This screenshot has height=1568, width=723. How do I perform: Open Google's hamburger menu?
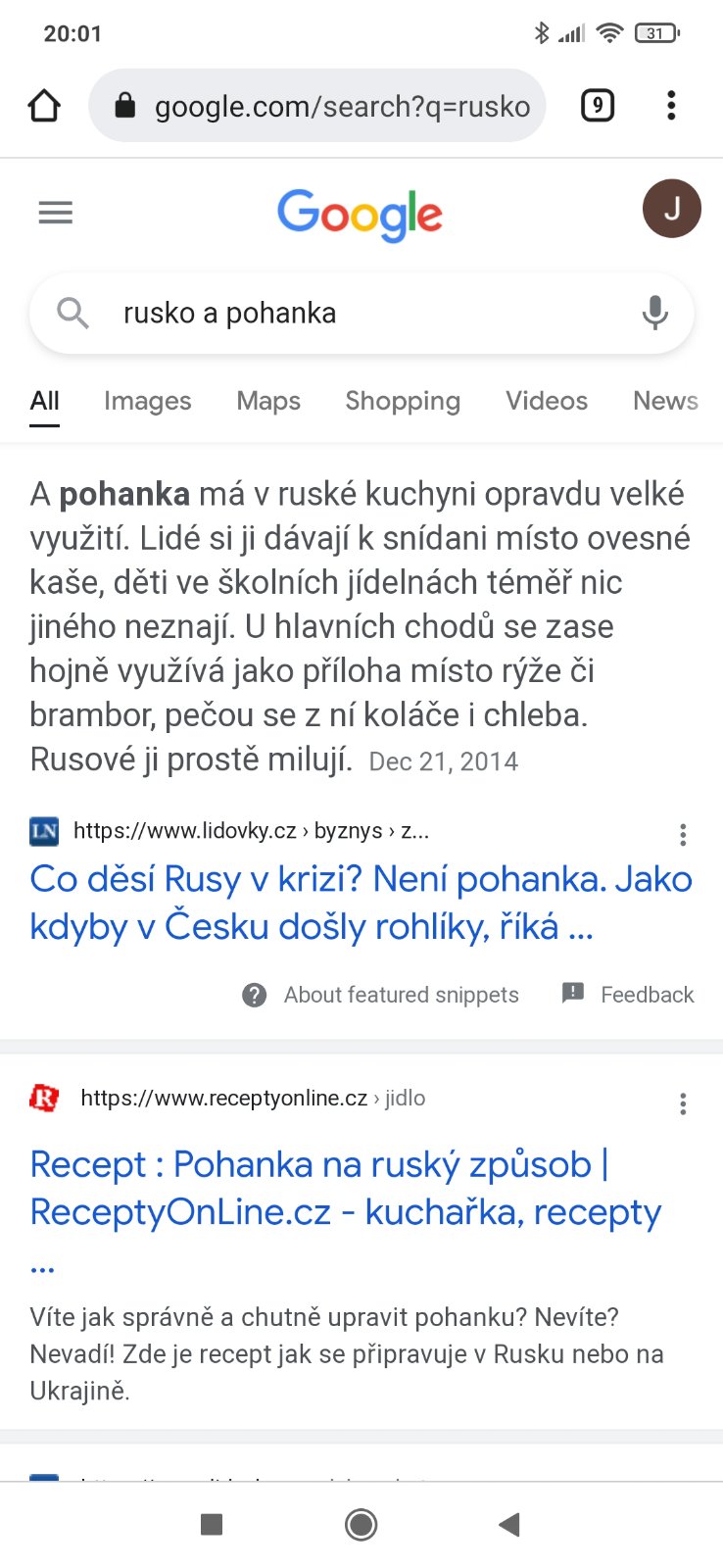[56, 212]
